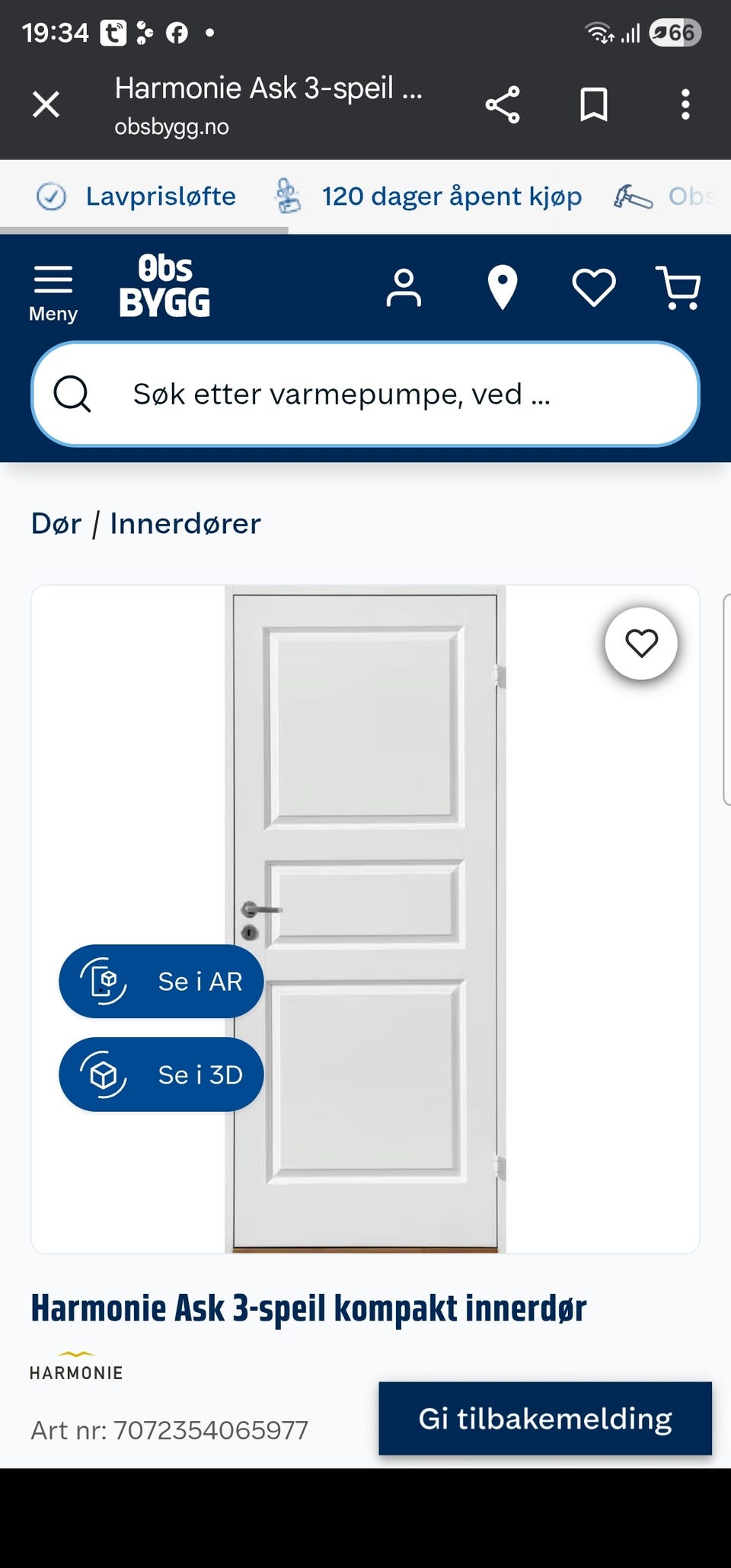731x1568 pixels.
Task: Open the store locator pin icon
Action: tap(503, 288)
